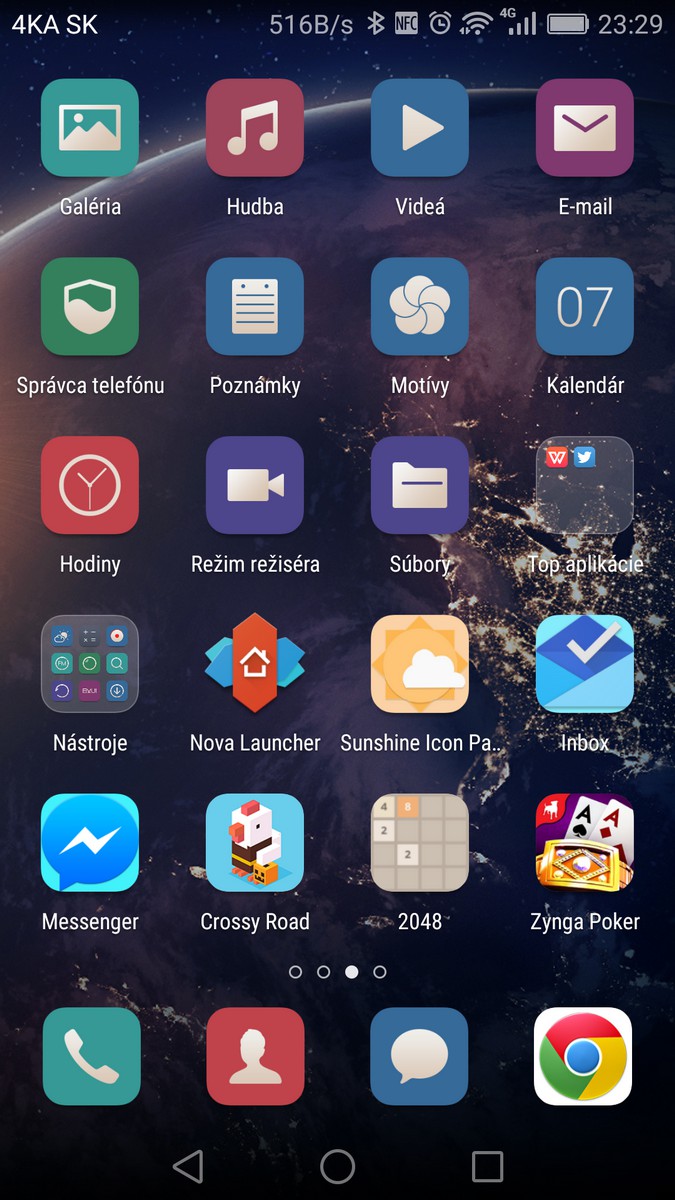Open Messenger
This screenshot has height=1200, width=675.
(90, 842)
